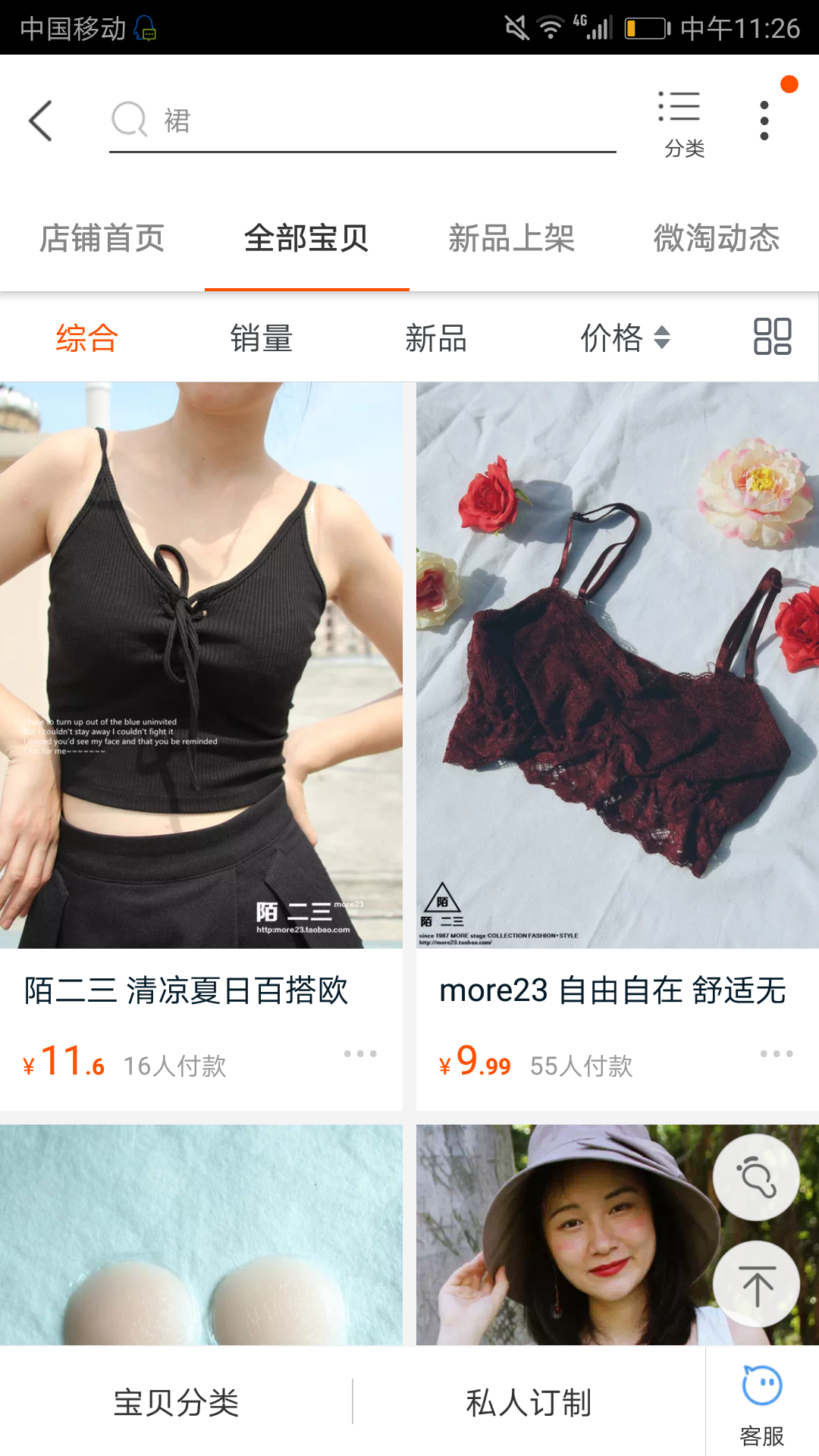This screenshot has width=819, height=1456.
Task: Open the 微淘动态 tab
Action: pyautogui.click(x=717, y=238)
